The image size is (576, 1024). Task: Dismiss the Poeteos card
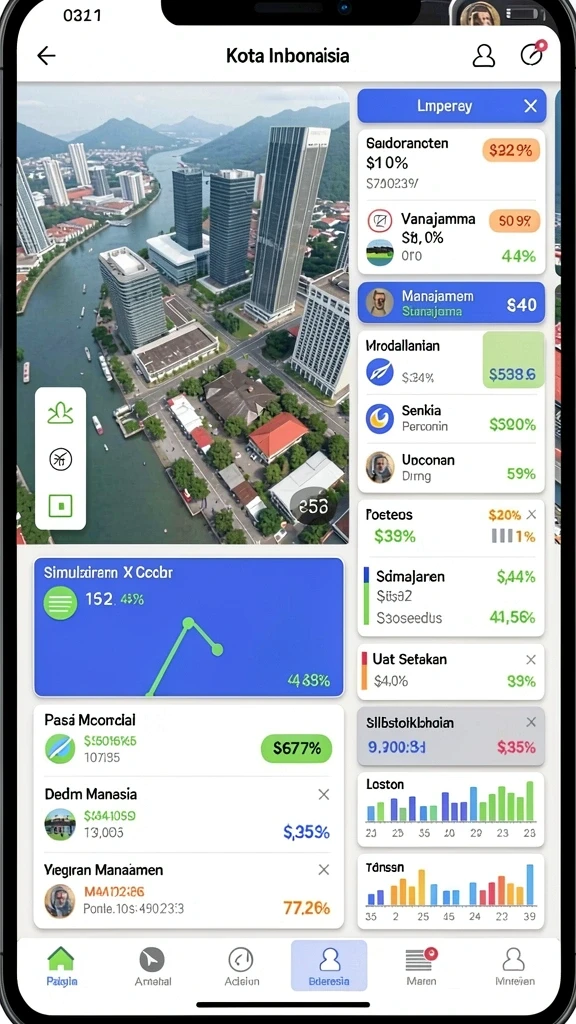[532, 515]
